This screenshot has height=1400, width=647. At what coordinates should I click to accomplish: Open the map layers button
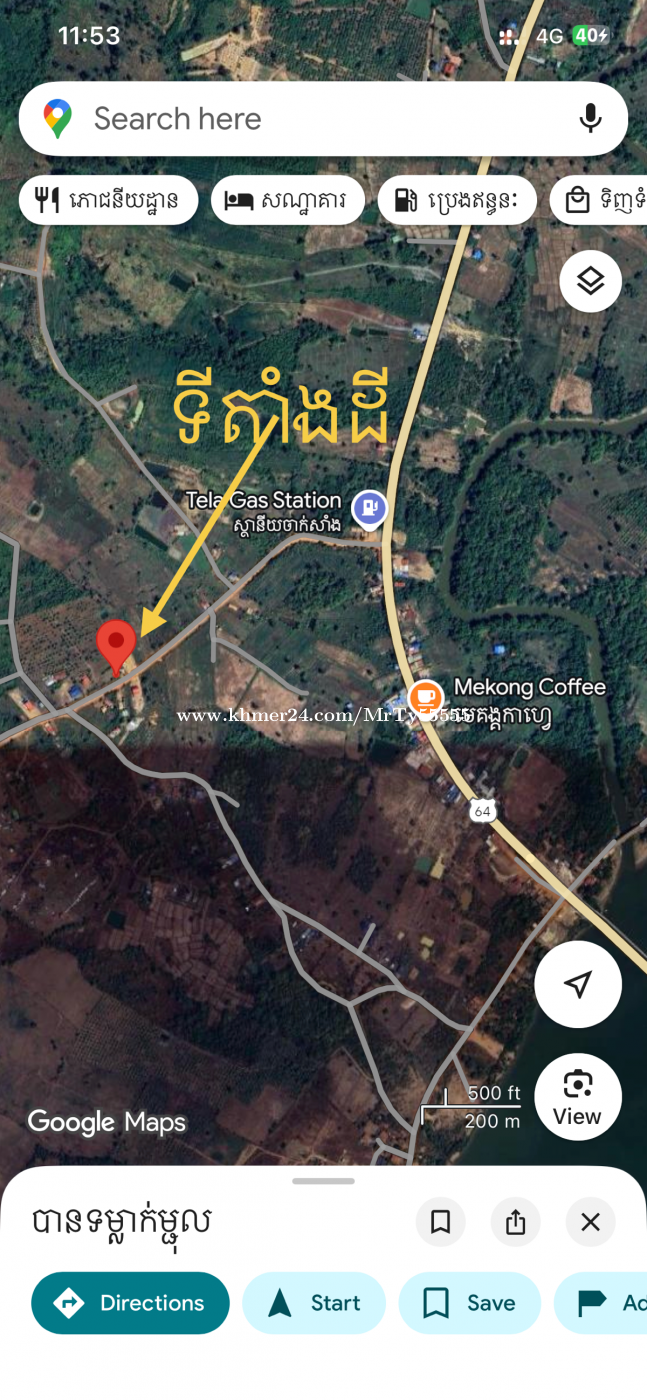[x=590, y=281]
